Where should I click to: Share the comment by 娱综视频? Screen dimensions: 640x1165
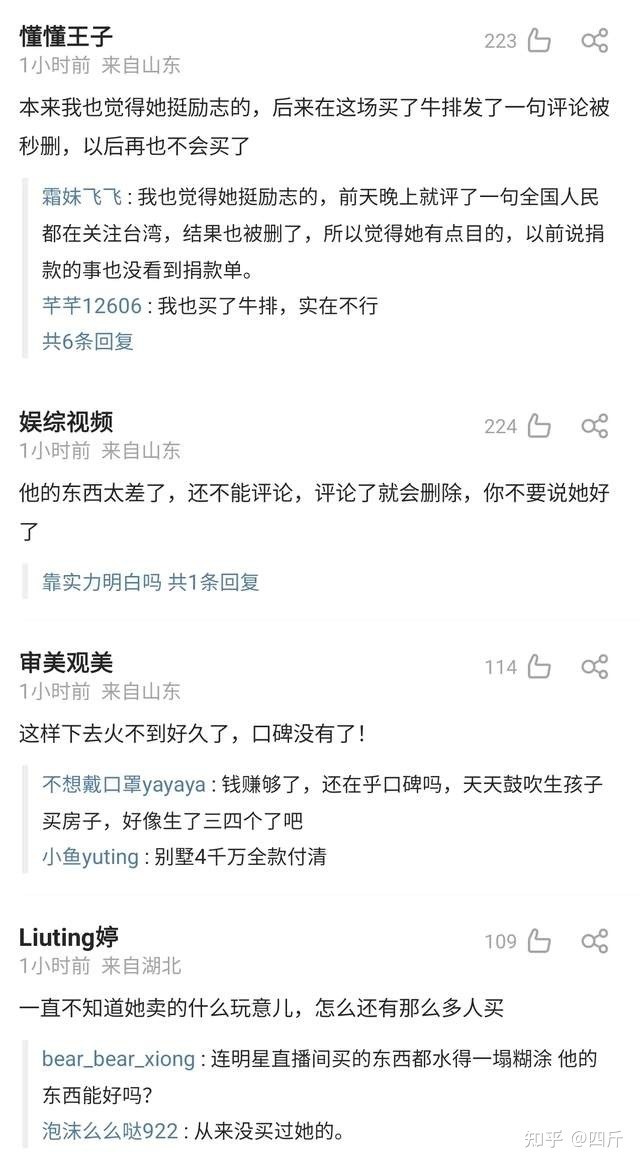[595, 426]
